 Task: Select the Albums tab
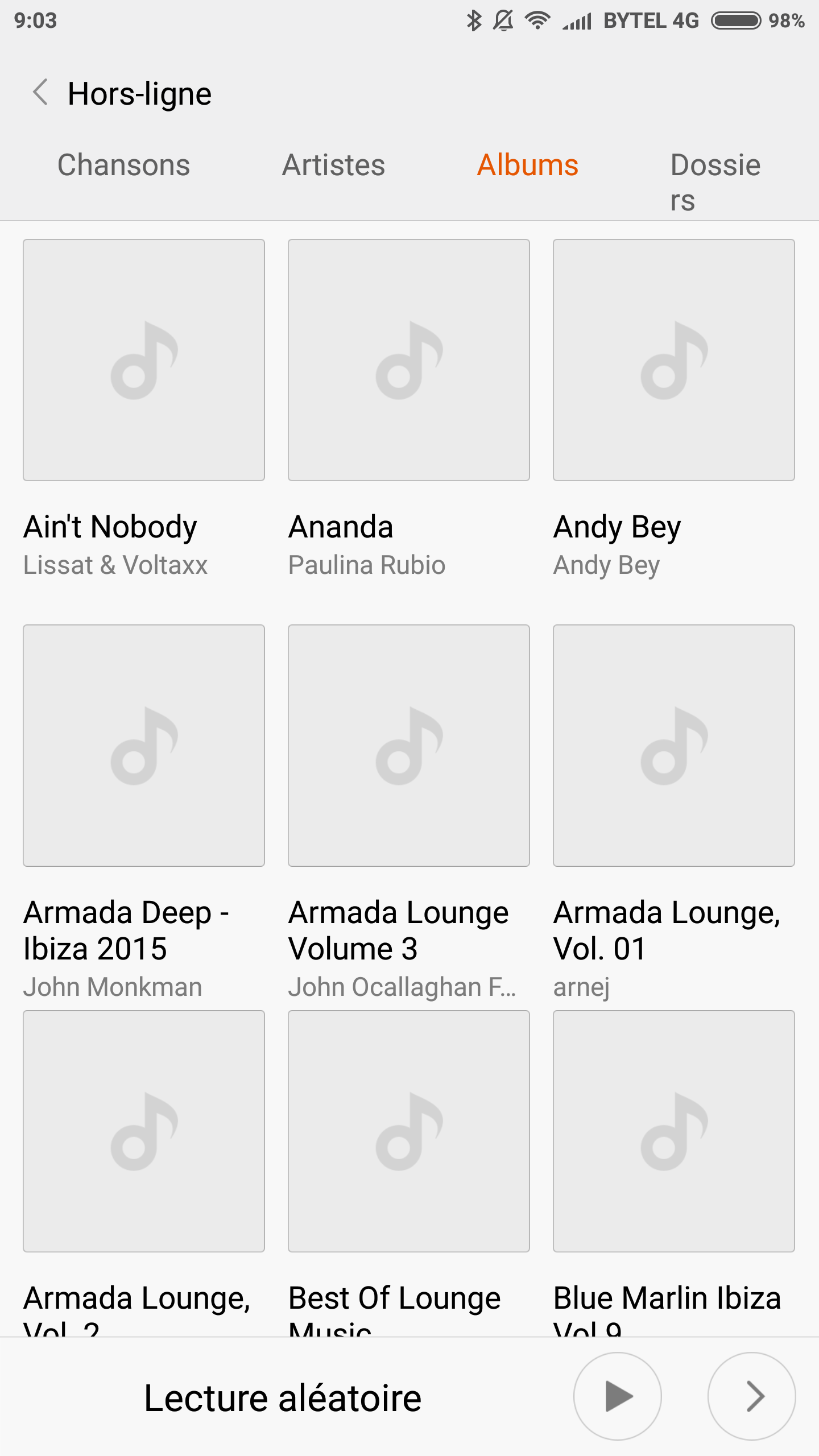pyautogui.click(x=528, y=166)
